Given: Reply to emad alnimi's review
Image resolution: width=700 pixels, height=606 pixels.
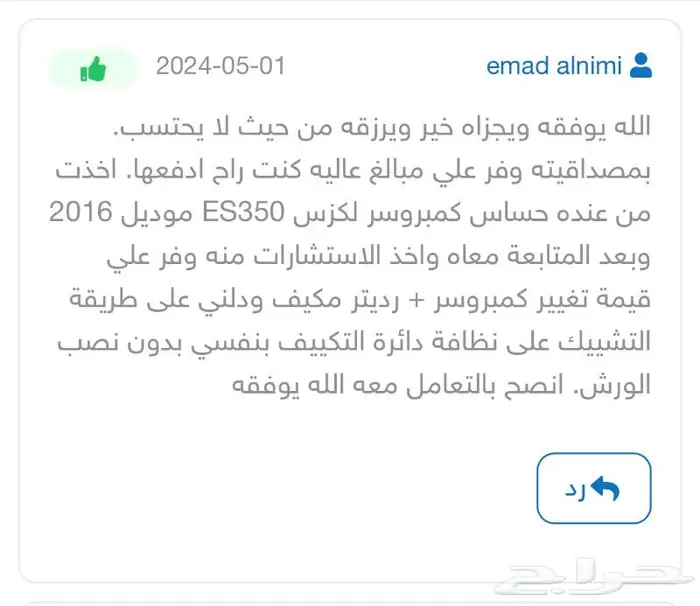Looking at the screenshot, I should tap(594, 488).
